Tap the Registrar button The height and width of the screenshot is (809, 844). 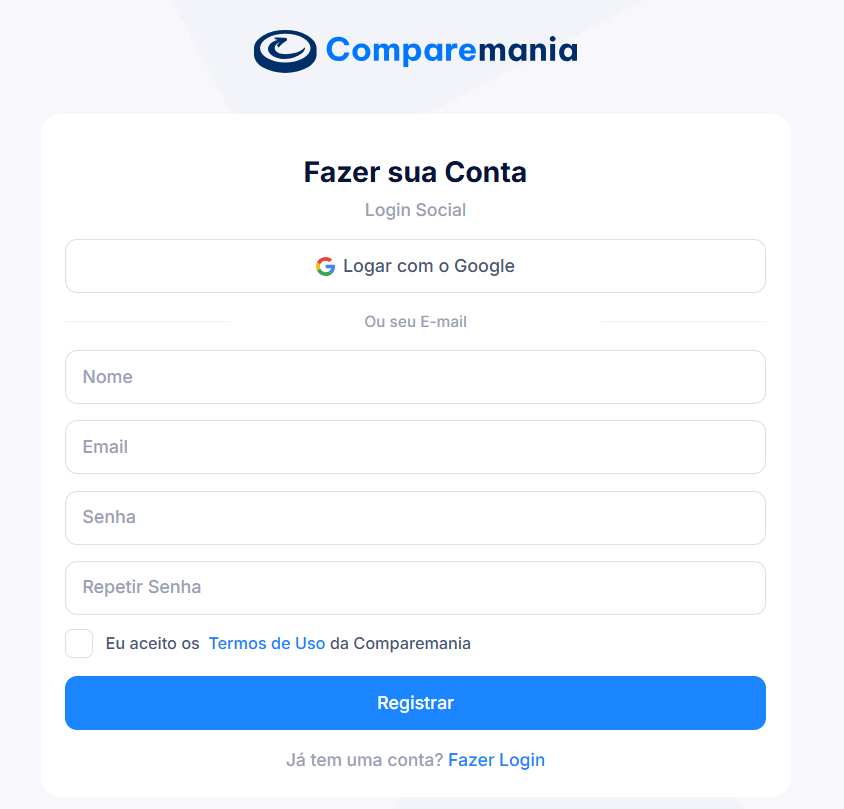point(415,703)
